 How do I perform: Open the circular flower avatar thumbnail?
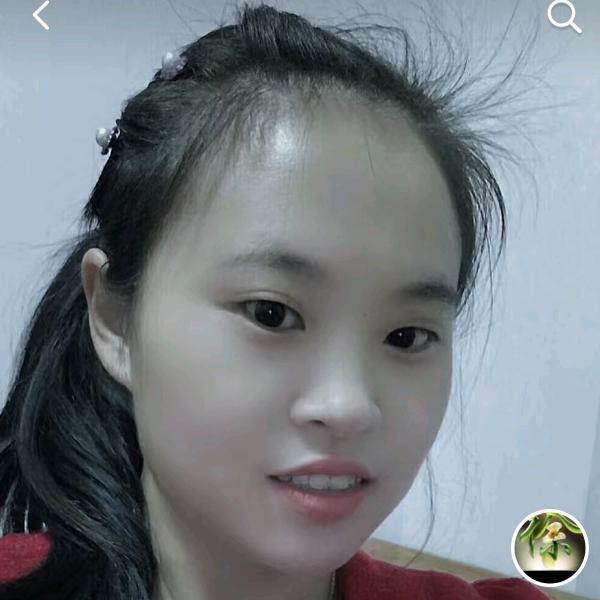point(549,547)
